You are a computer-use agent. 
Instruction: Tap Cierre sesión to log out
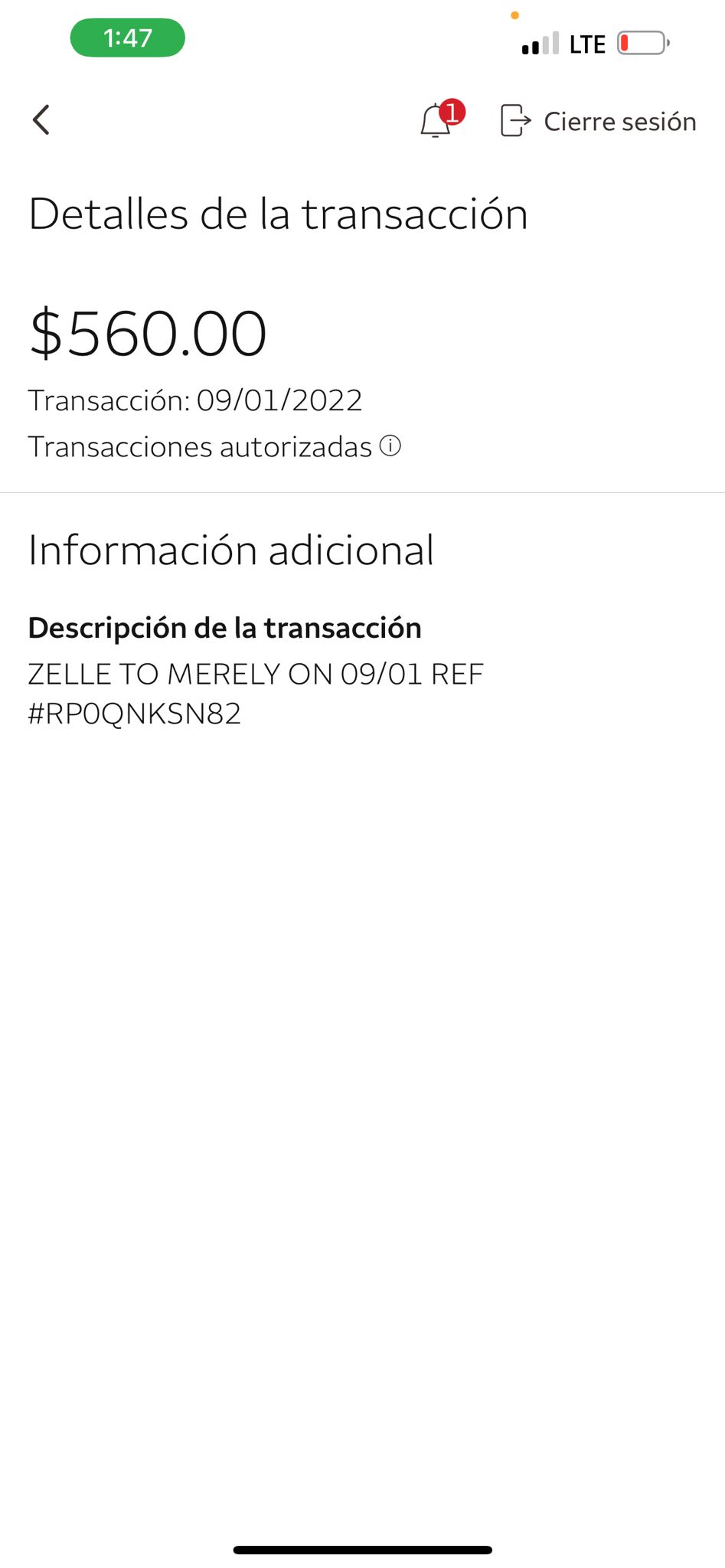pyautogui.click(x=598, y=121)
